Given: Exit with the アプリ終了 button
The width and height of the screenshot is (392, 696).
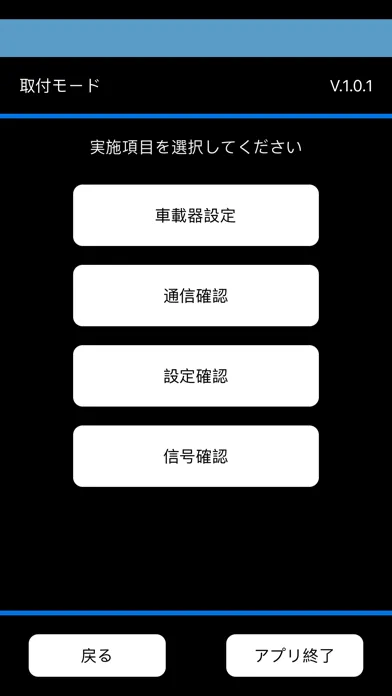Looking at the screenshot, I should (294, 656).
